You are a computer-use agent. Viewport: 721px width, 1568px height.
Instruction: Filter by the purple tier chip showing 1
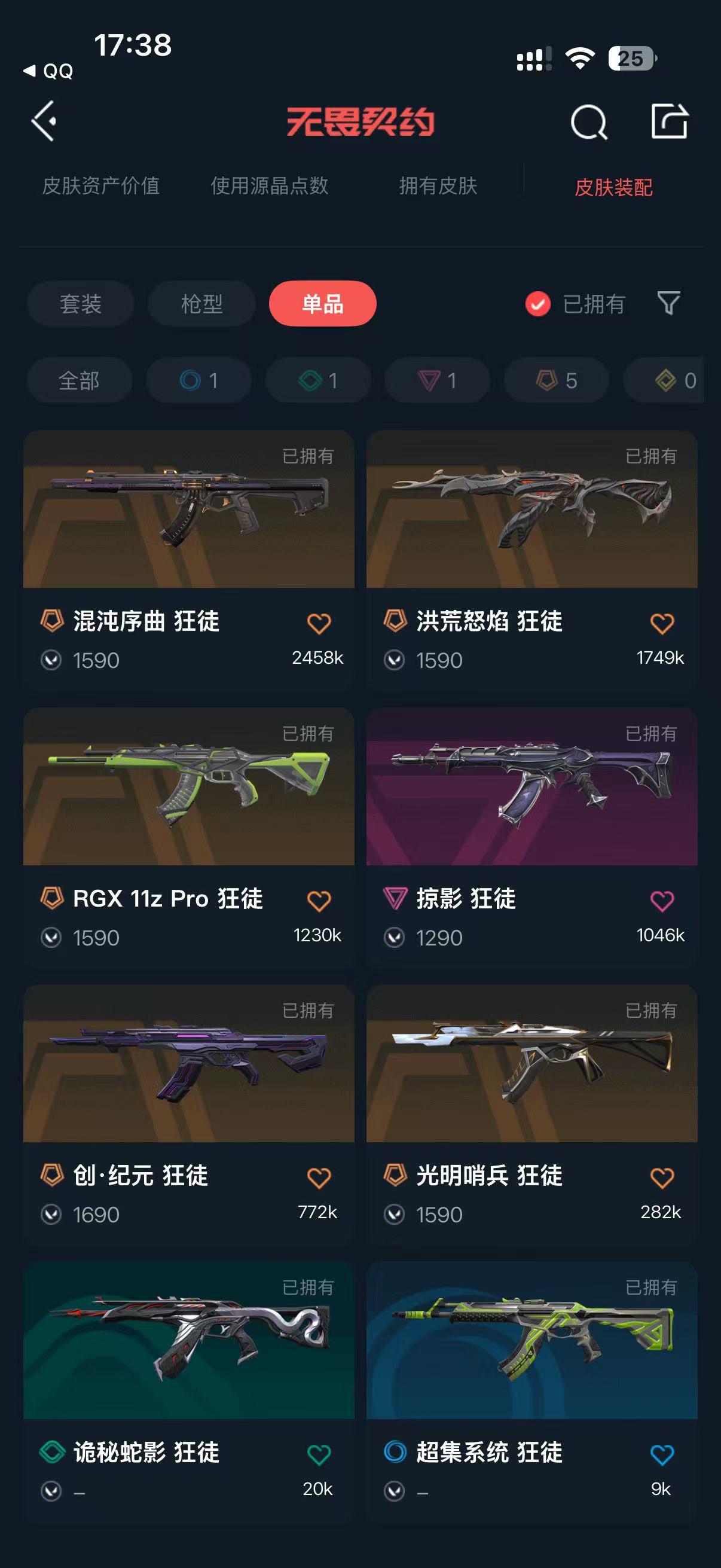coord(438,380)
